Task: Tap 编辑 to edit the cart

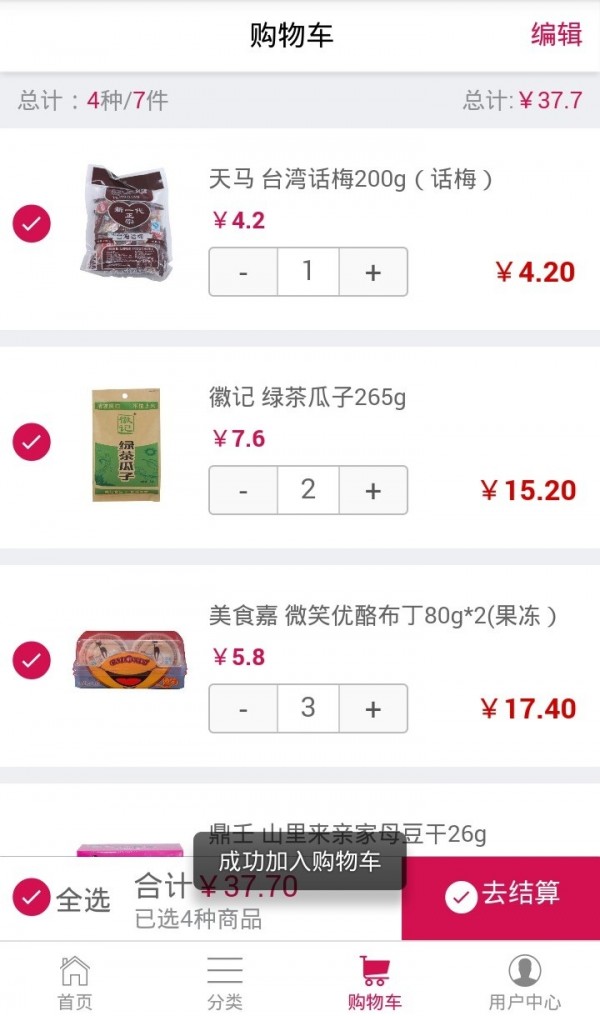Action: (556, 35)
